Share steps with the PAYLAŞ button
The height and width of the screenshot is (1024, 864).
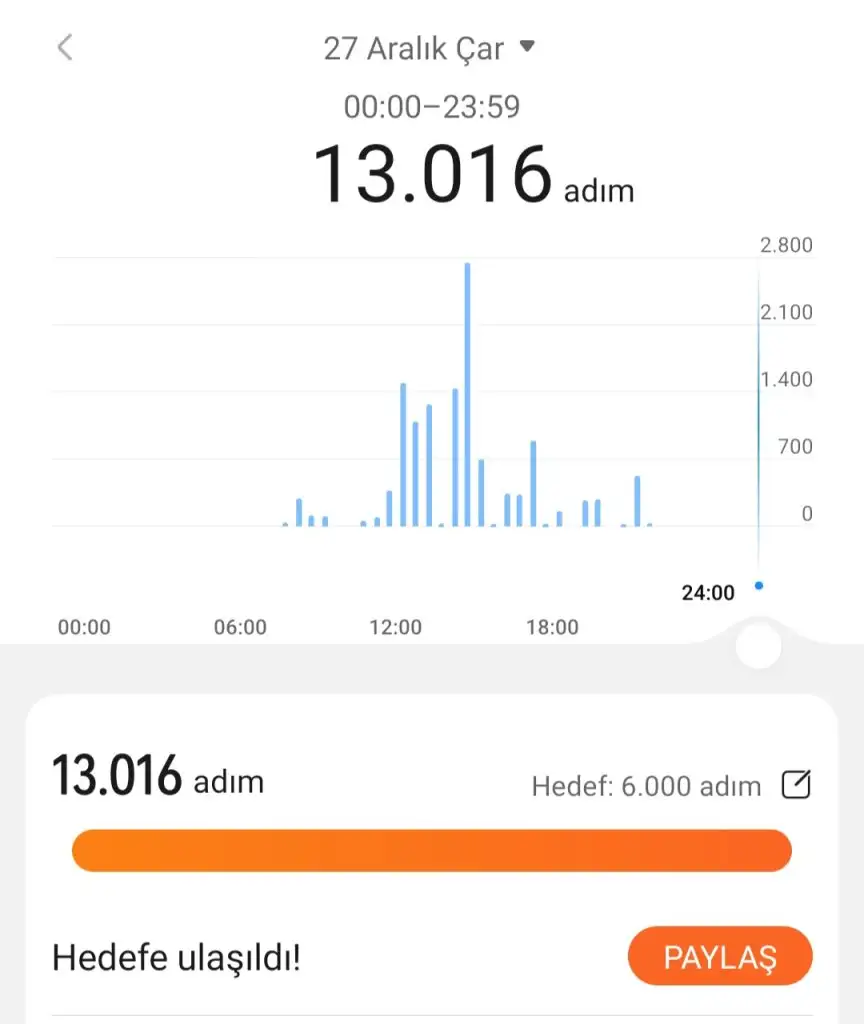(x=720, y=958)
